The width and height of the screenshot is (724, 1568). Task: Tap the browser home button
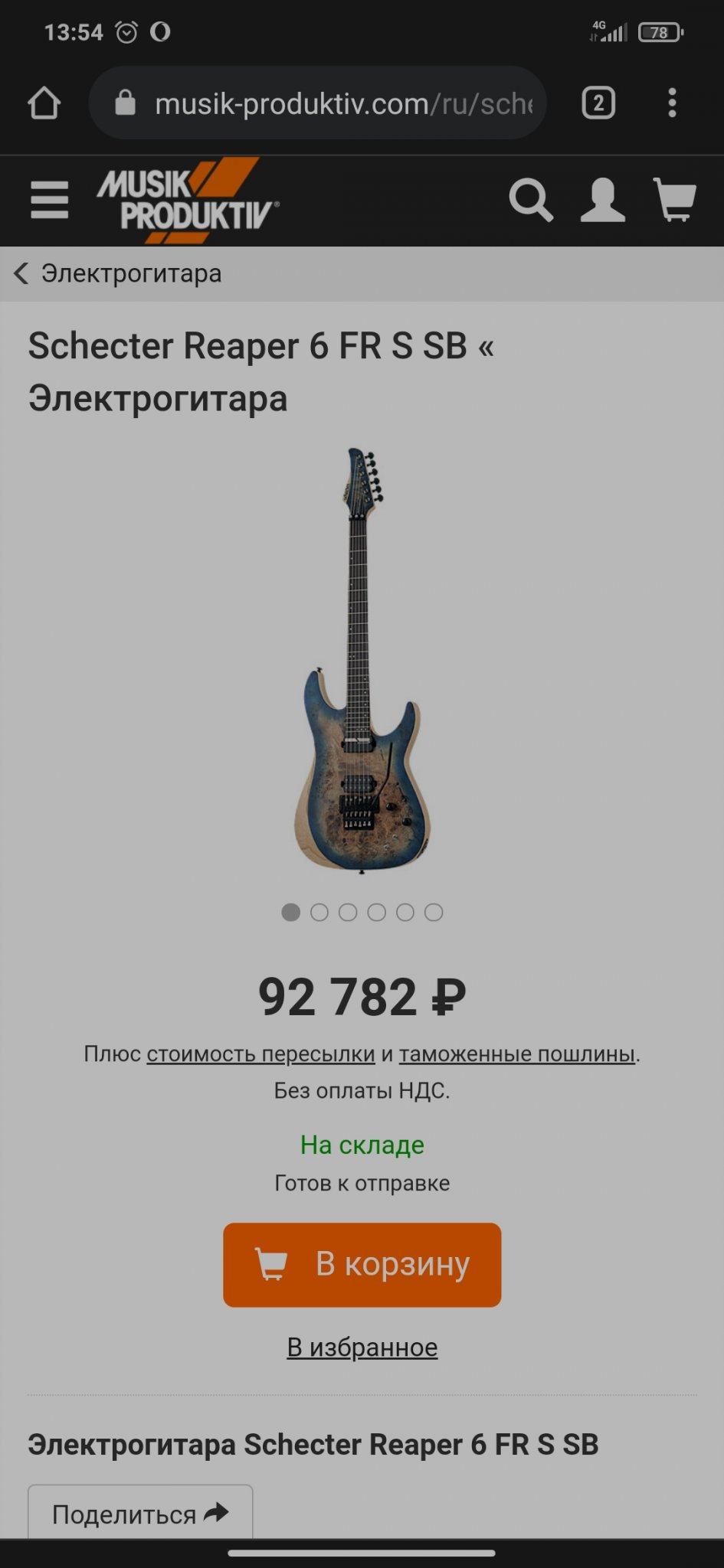(x=44, y=103)
